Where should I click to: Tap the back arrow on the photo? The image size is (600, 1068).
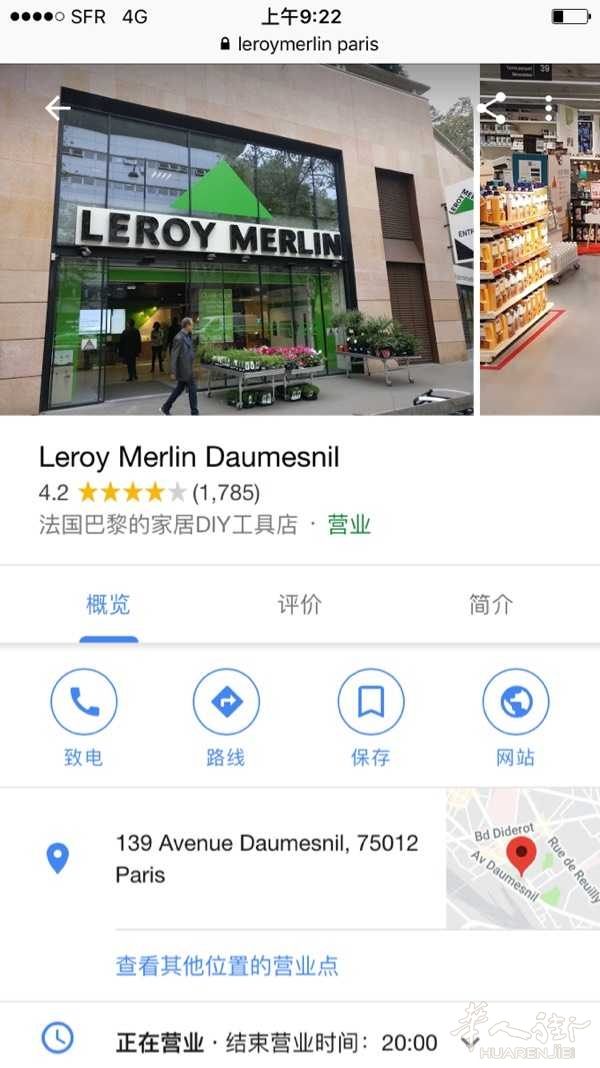click(57, 108)
